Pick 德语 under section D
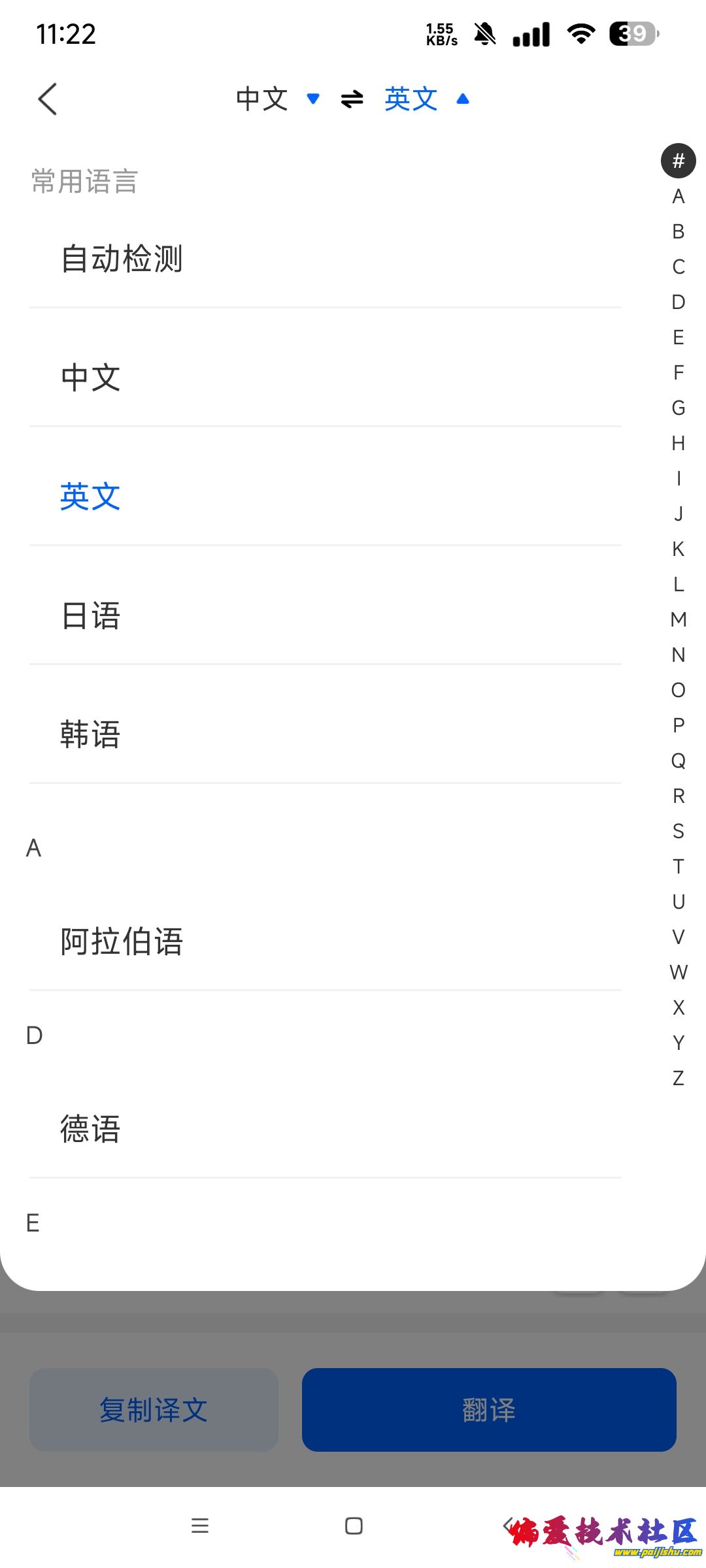 (90, 1129)
